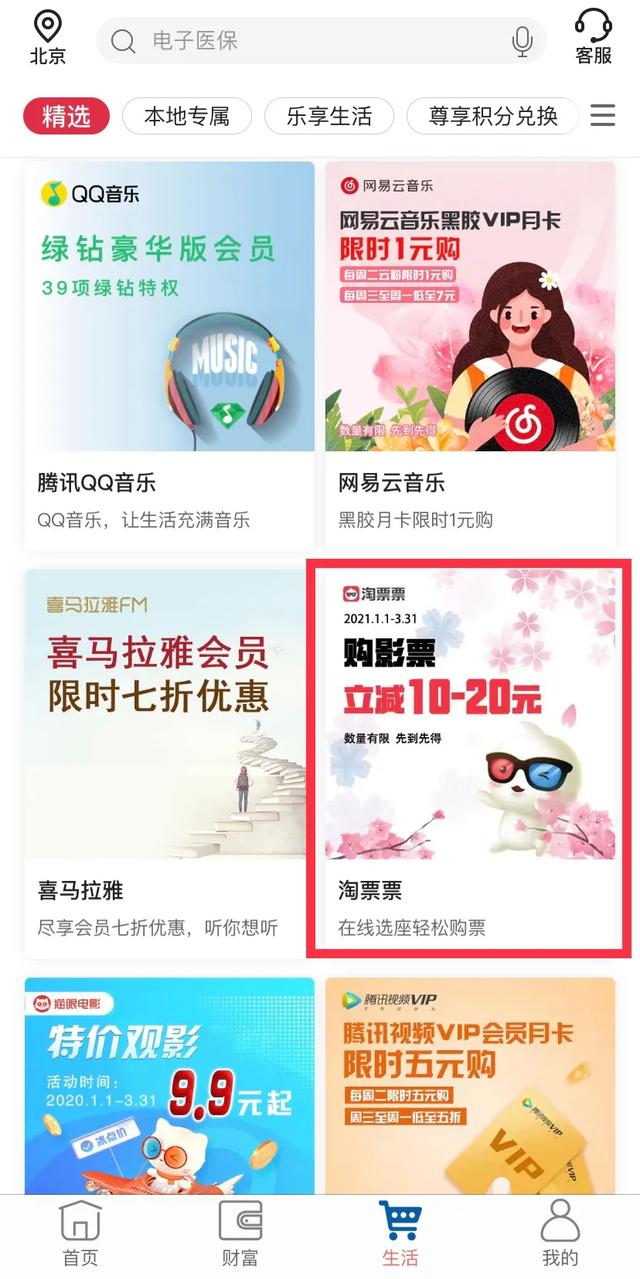Tap the 电子医保 search box

coord(310,41)
